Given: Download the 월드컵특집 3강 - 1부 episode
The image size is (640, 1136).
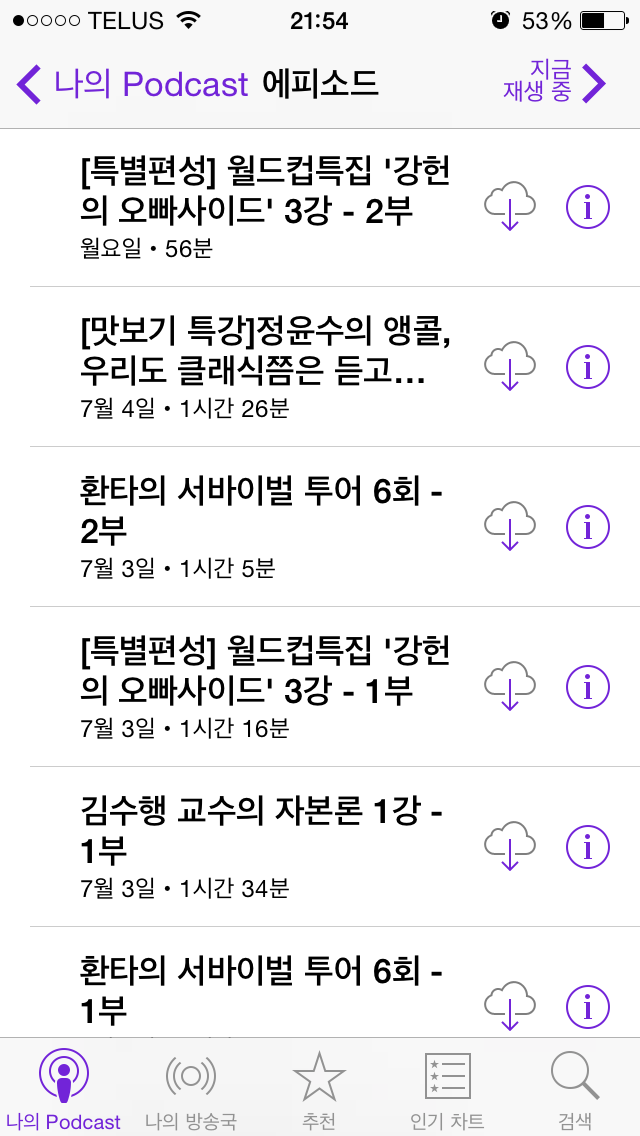Looking at the screenshot, I should (x=510, y=687).
